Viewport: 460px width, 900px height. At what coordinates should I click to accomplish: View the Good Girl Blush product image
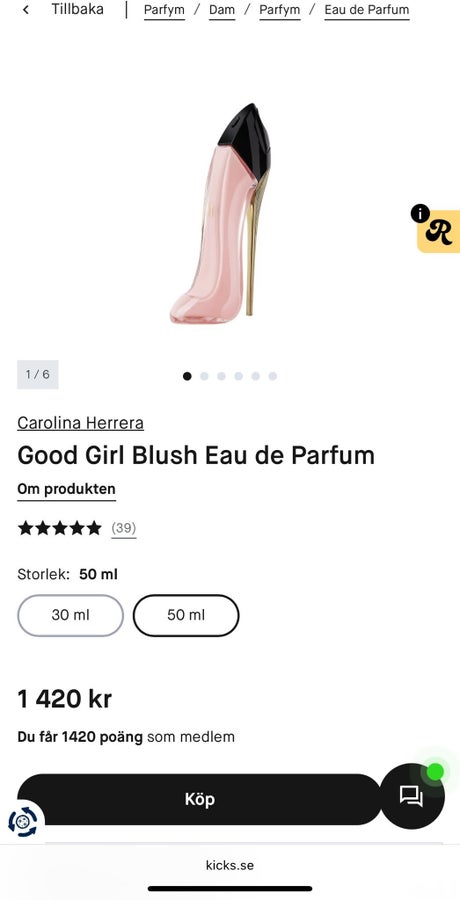221,213
